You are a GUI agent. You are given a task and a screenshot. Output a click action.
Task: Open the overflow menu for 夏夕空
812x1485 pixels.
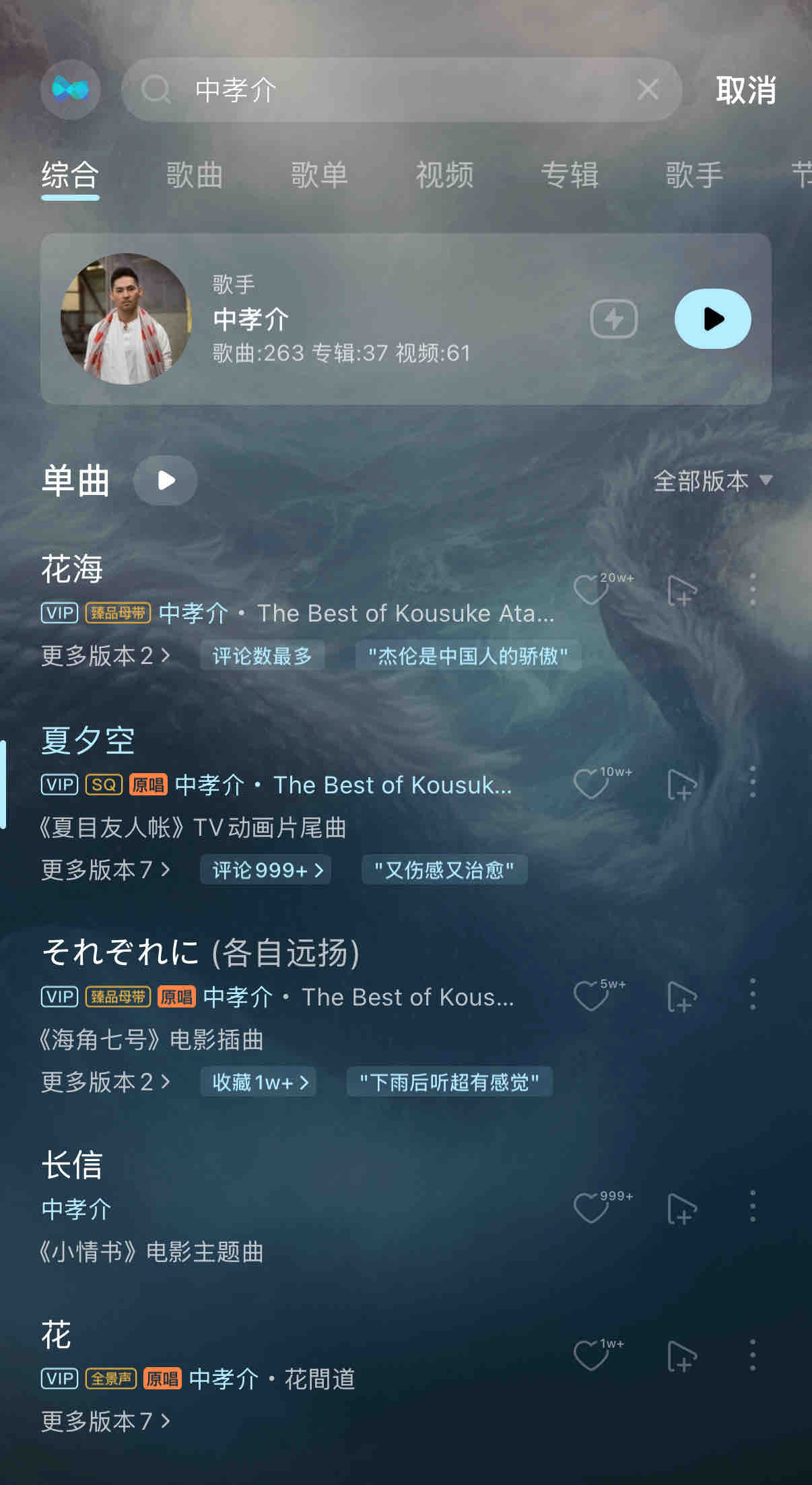click(752, 783)
